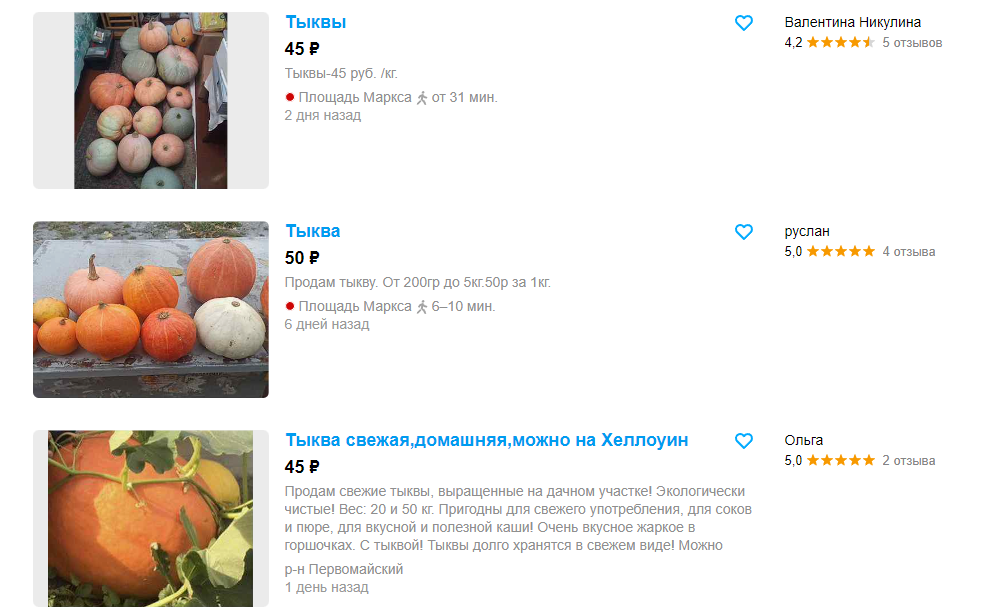View photo of Ольга's fresh pumpkin listing
984x615 pixels.
click(151, 518)
